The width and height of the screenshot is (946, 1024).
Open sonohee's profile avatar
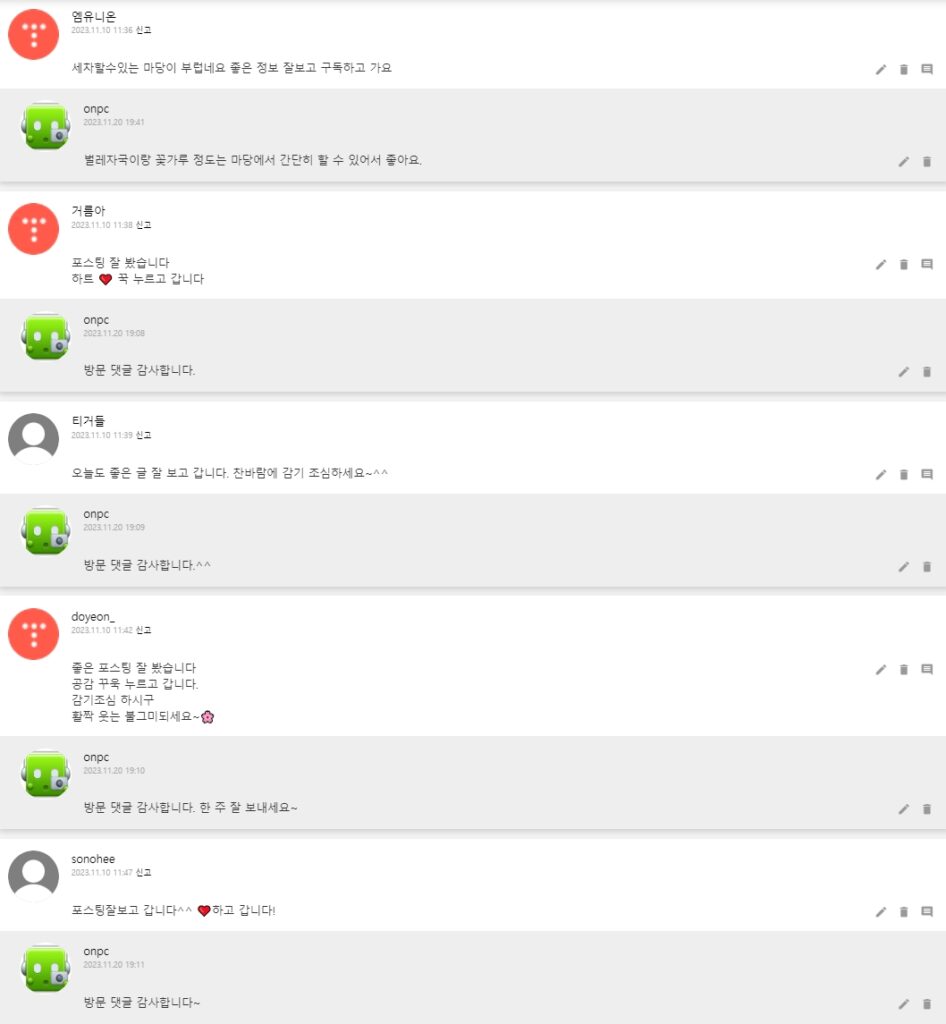[33, 876]
